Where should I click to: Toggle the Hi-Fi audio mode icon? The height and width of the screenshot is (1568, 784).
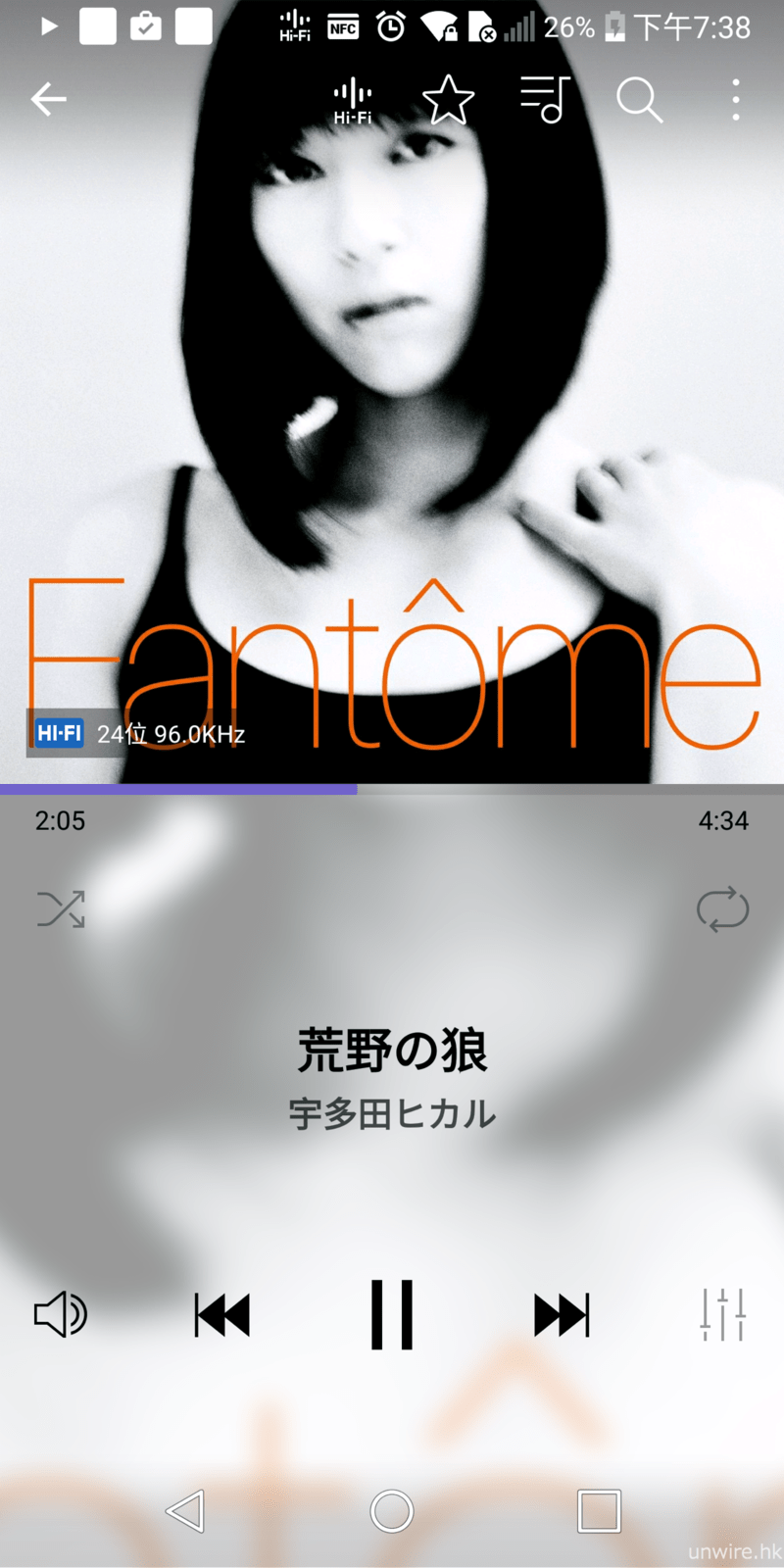[x=353, y=101]
